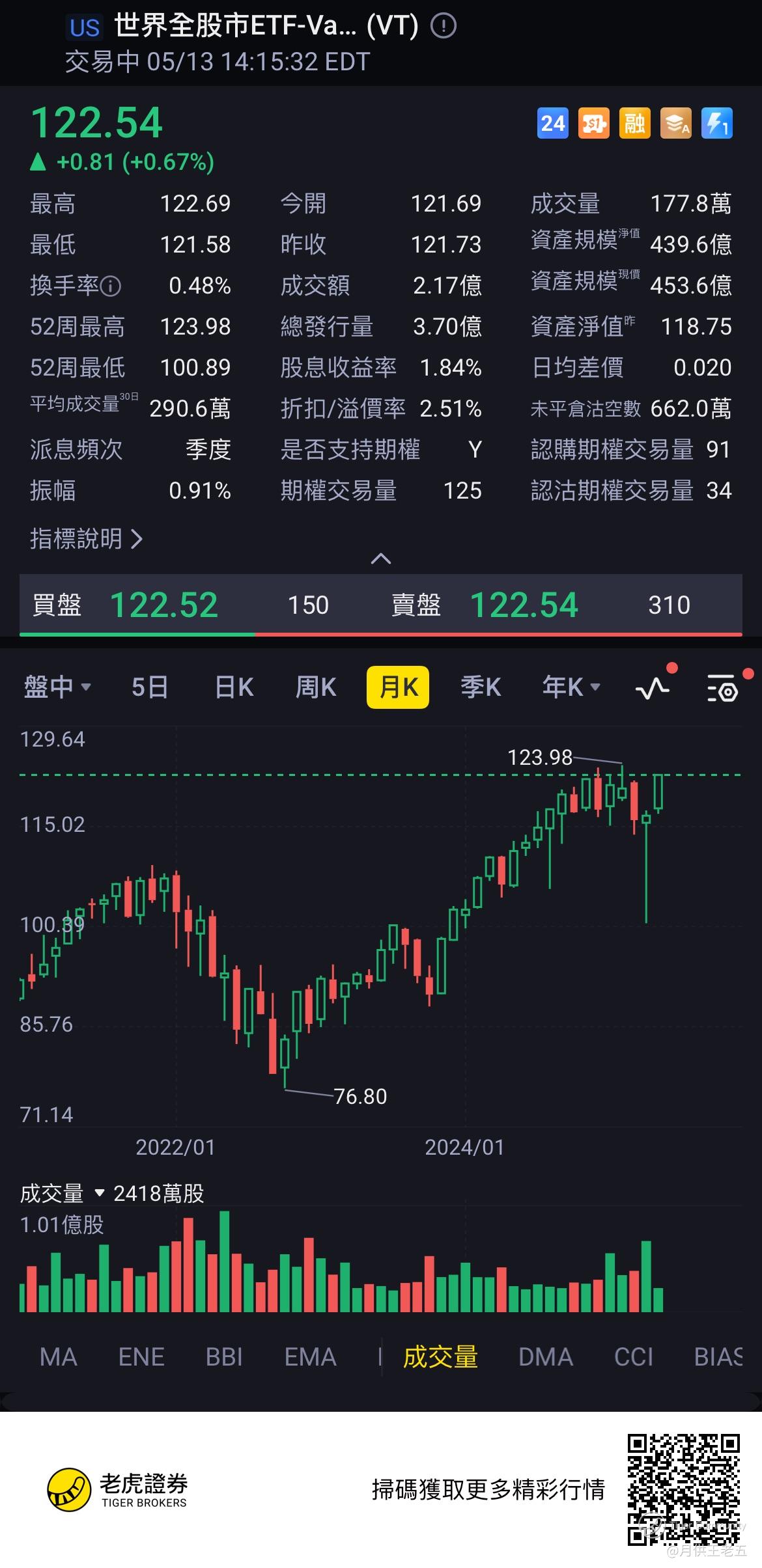Viewport: 762px width, 1568px height.
Task: Open the 年K chart dropdown
Action: 571,687
